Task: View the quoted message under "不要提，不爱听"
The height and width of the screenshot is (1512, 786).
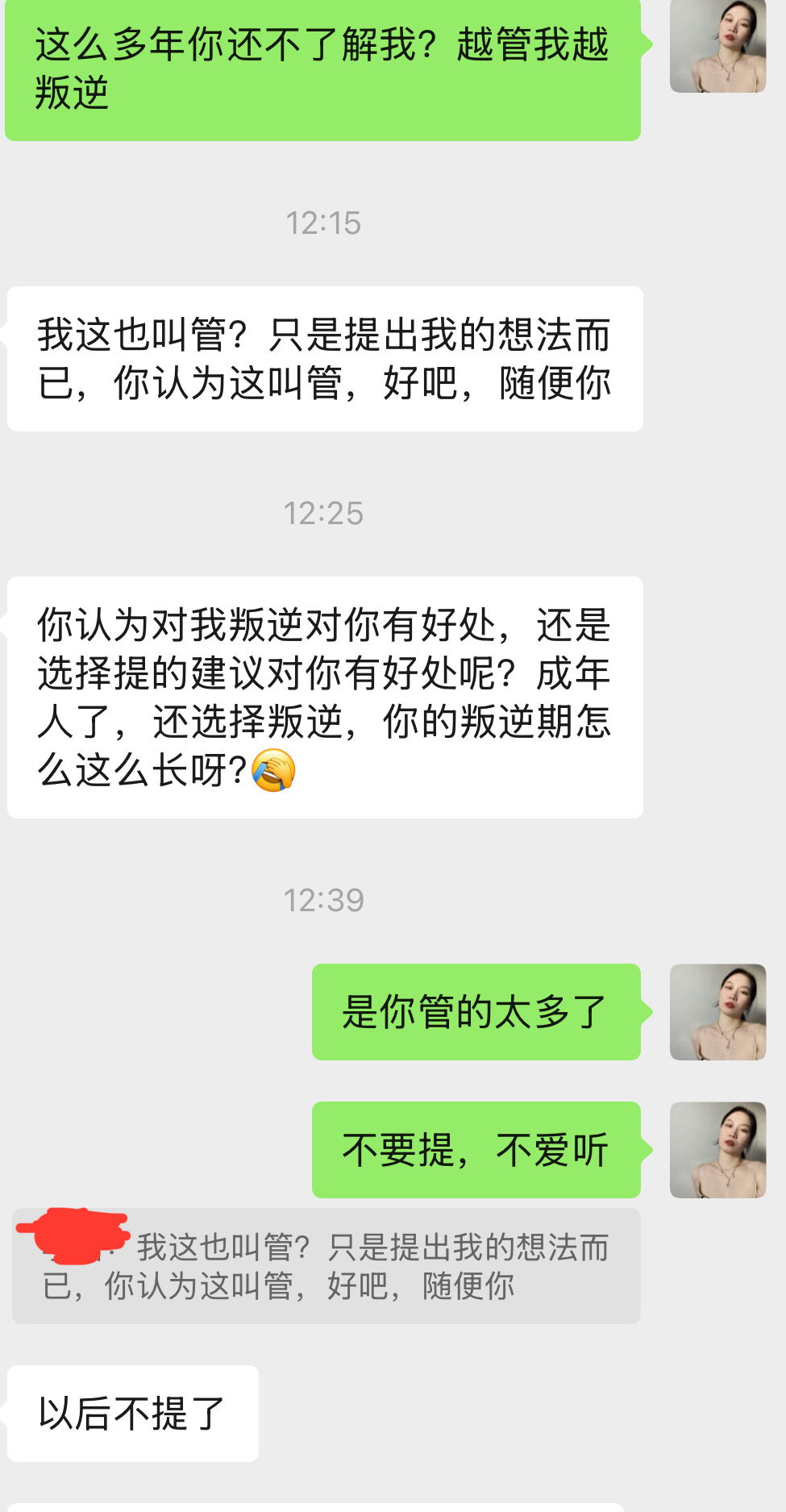Action: (326, 1266)
